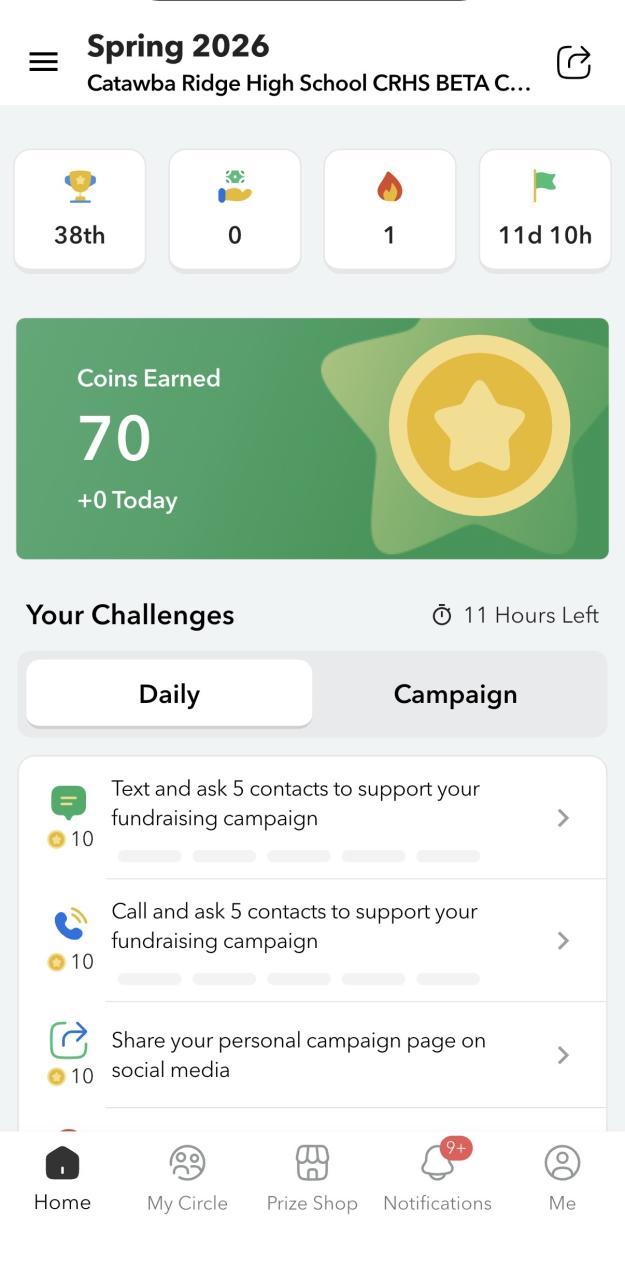Open the streak card showing 1
The width and height of the screenshot is (625, 1280).
pyautogui.click(x=389, y=209)
